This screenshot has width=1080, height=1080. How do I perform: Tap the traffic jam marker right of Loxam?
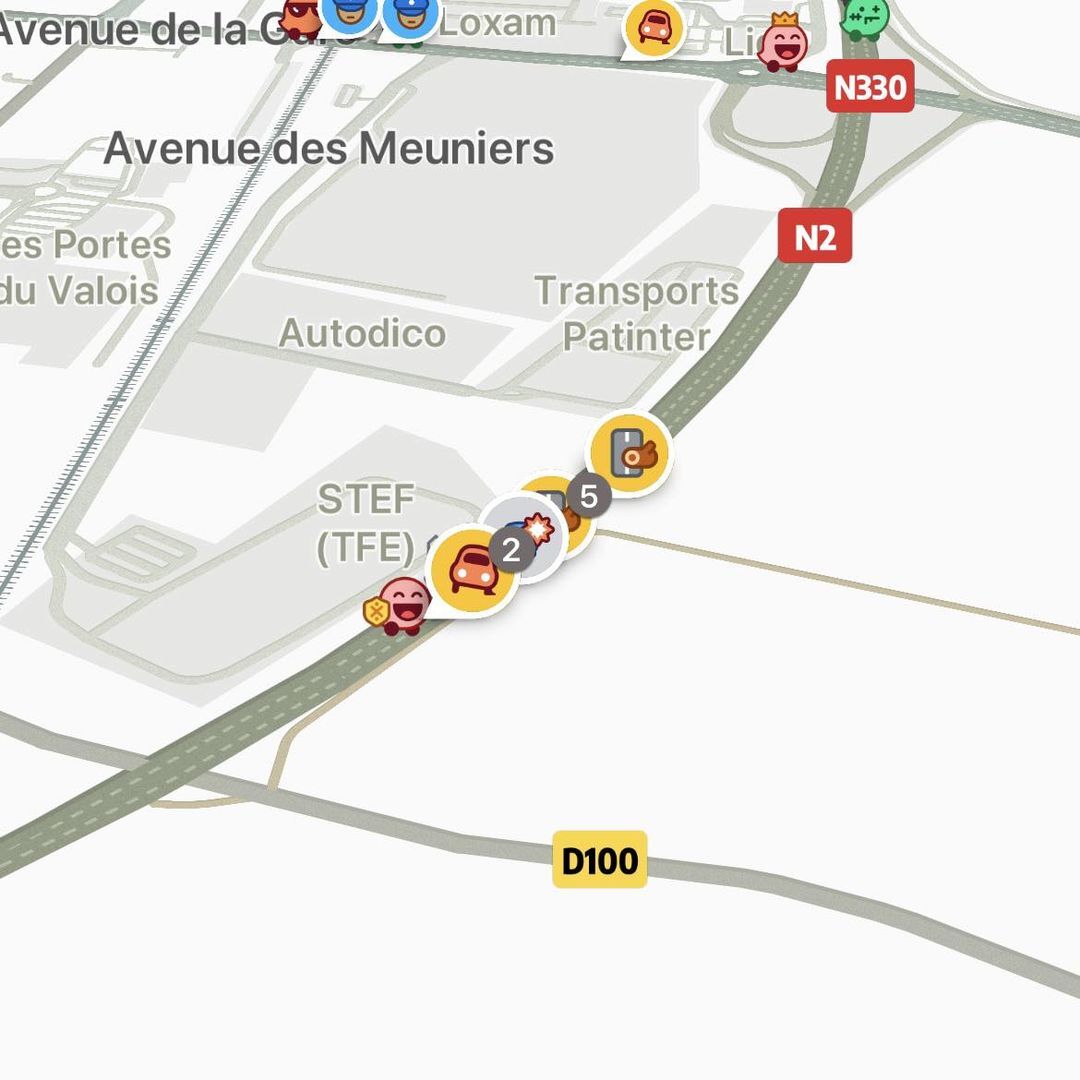click(x=655, y=27)
